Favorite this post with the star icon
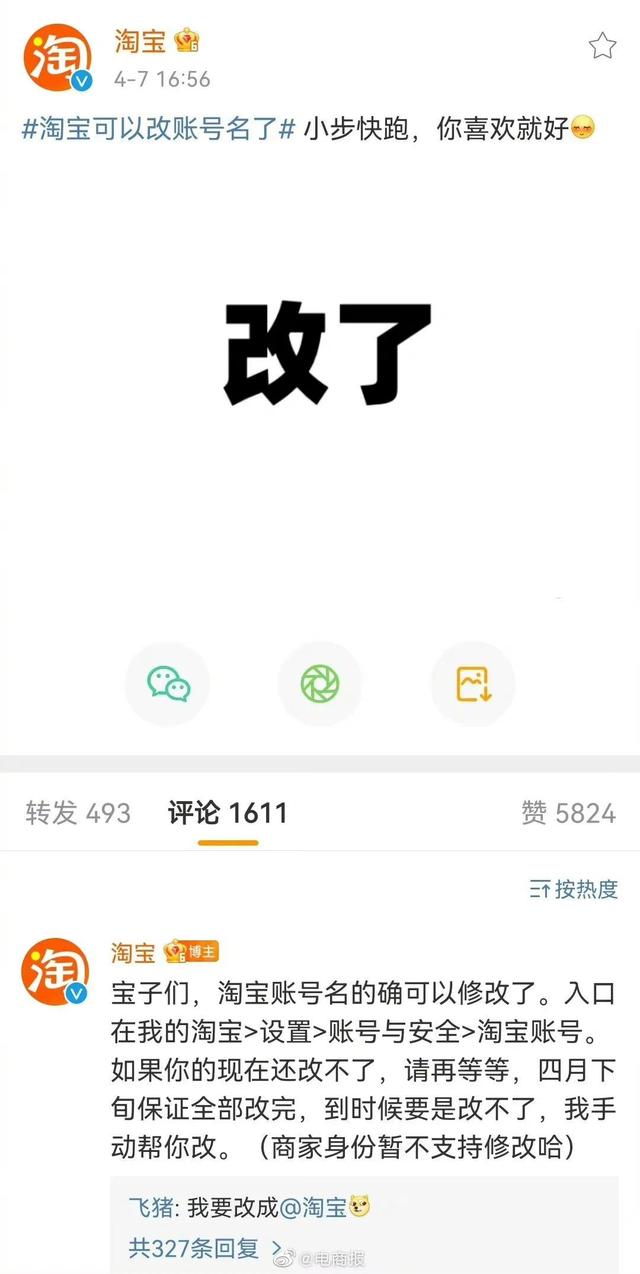 (x=602, y=45)
